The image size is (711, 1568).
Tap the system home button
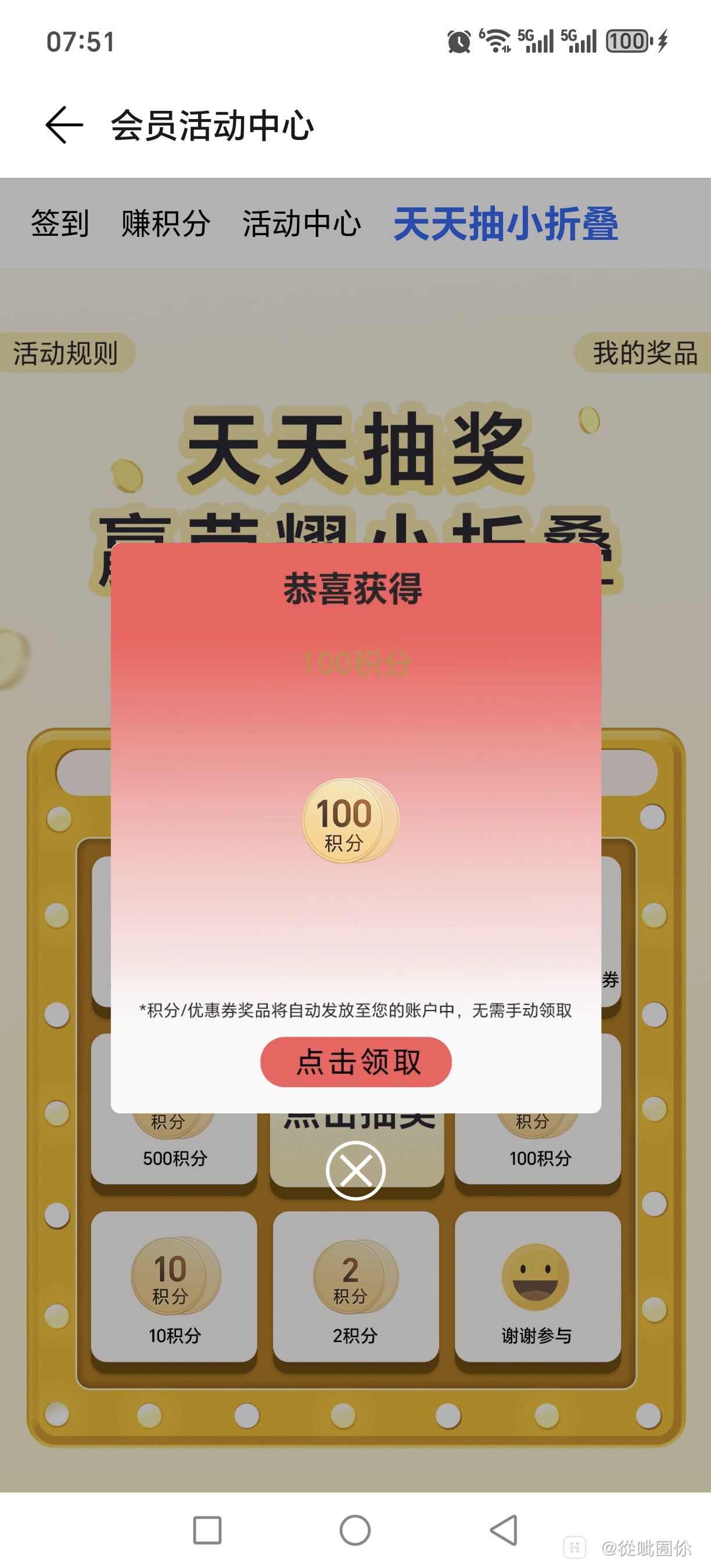(355, 1530)
